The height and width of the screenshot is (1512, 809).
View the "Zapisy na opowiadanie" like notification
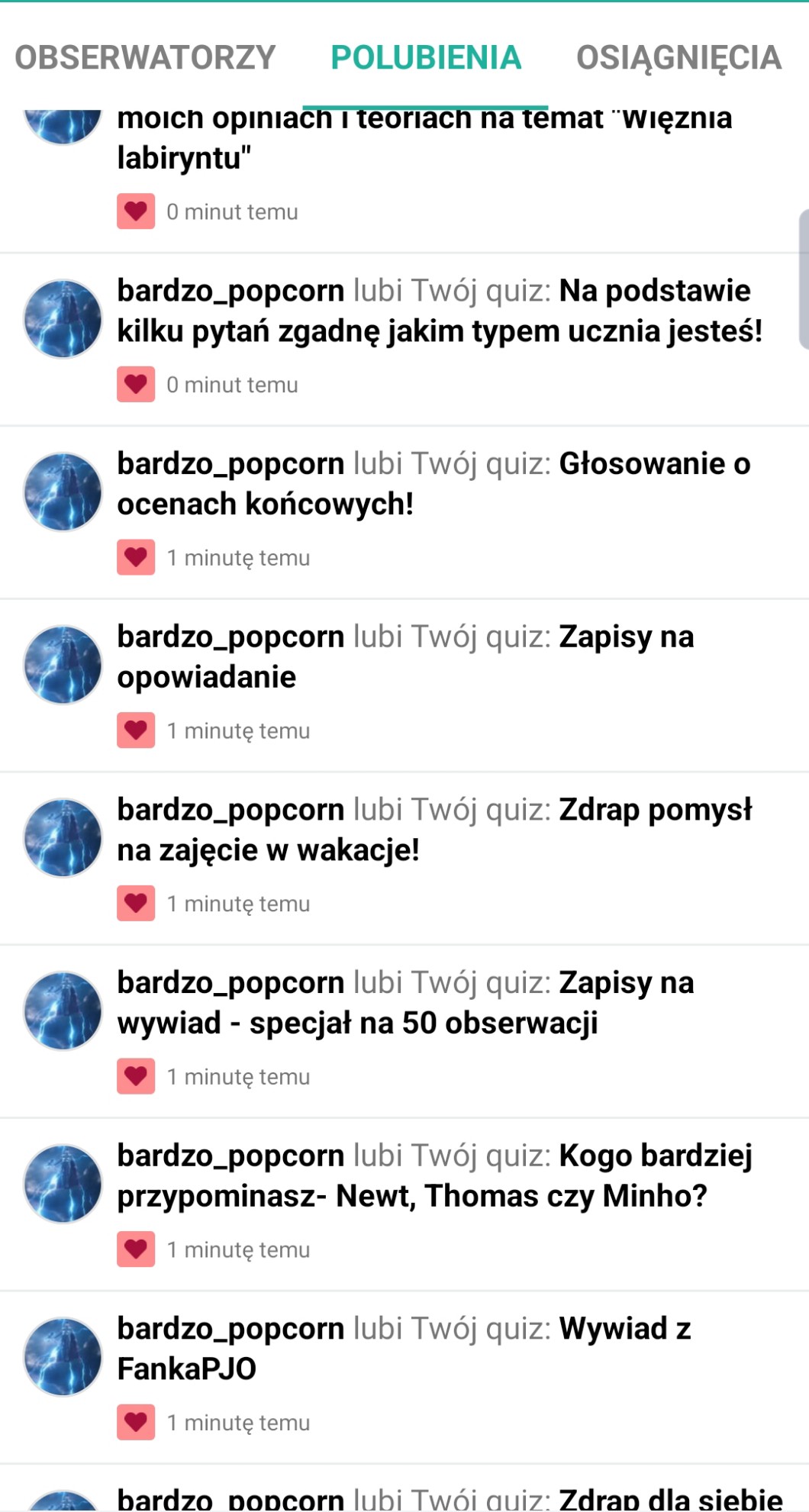point(405,656)
